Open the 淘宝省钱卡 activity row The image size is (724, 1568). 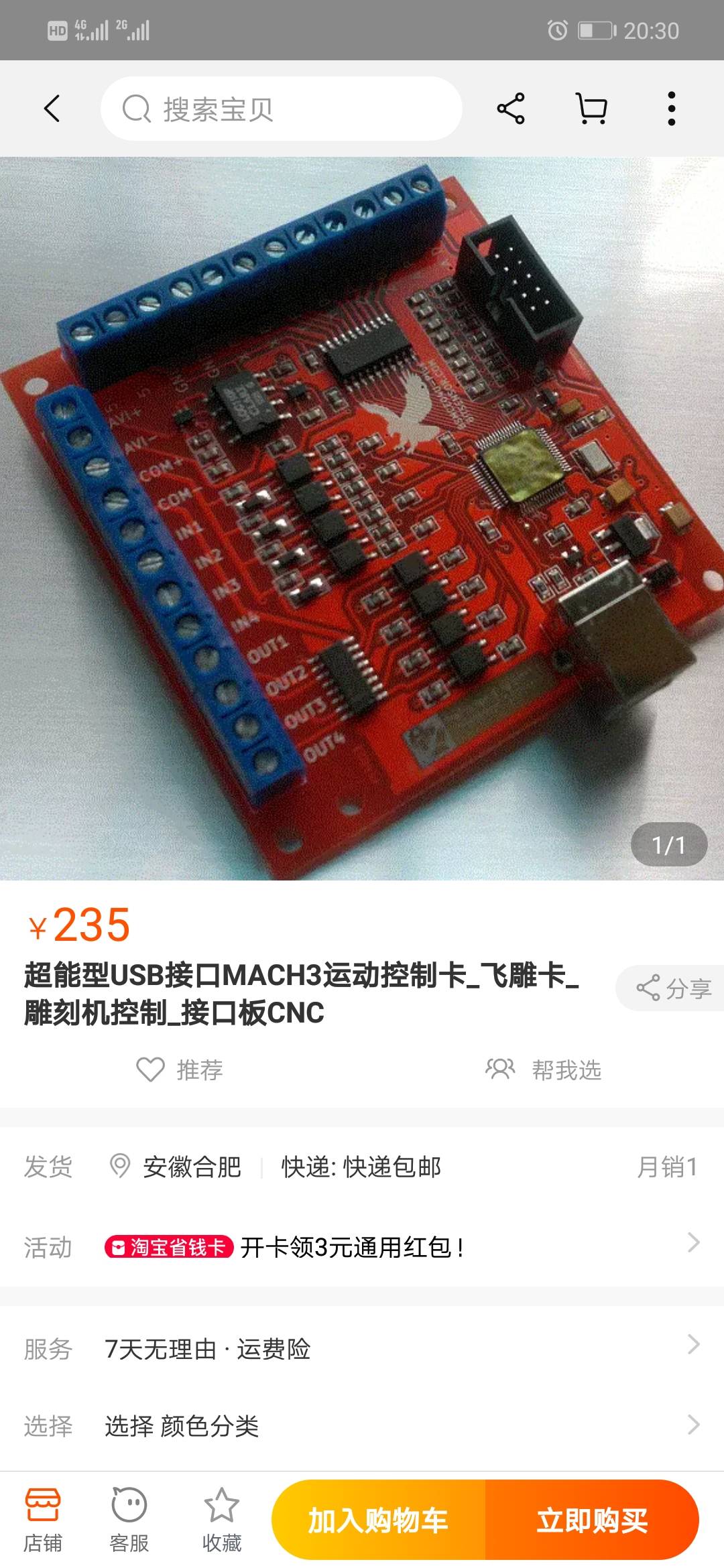coord(362,1247)
